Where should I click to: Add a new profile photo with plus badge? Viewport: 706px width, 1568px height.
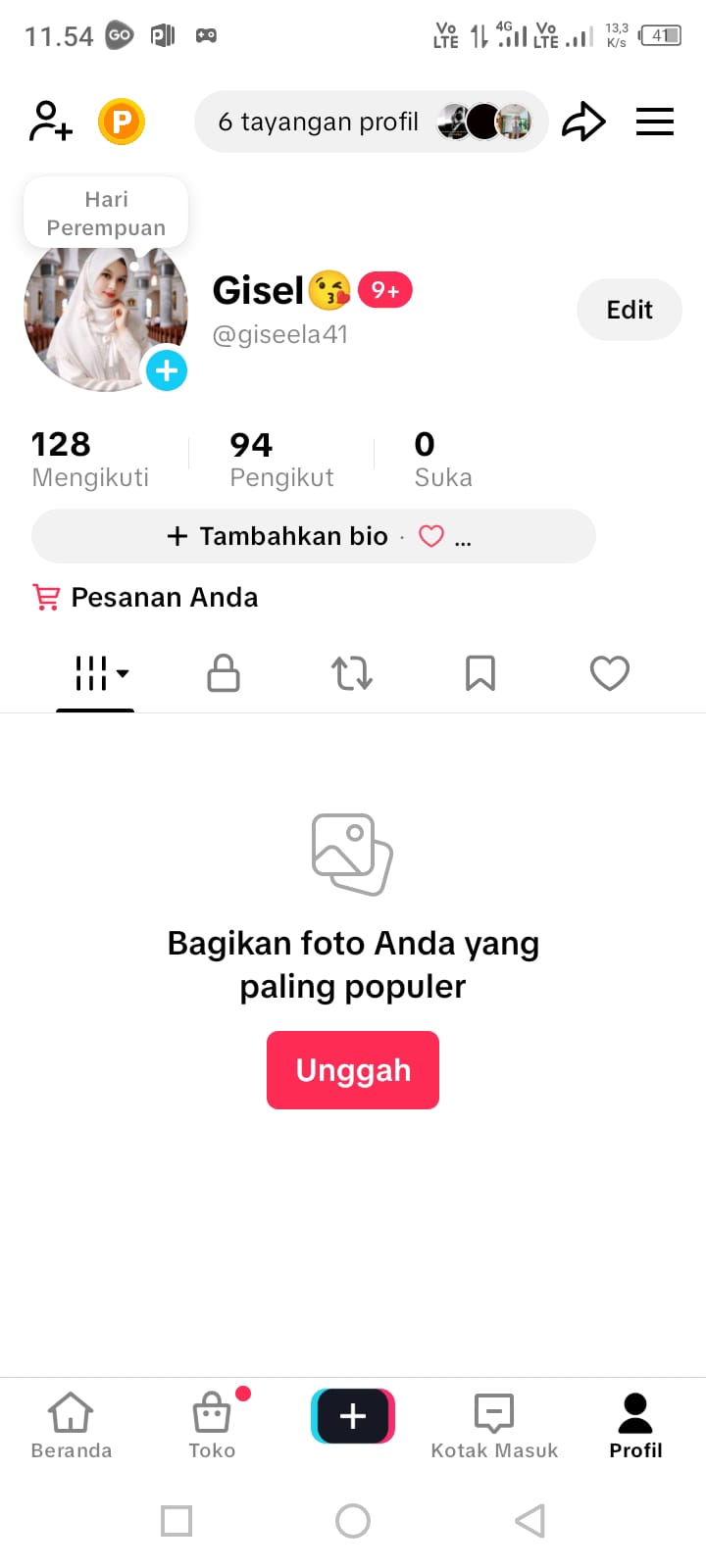(x=167, y=370)
